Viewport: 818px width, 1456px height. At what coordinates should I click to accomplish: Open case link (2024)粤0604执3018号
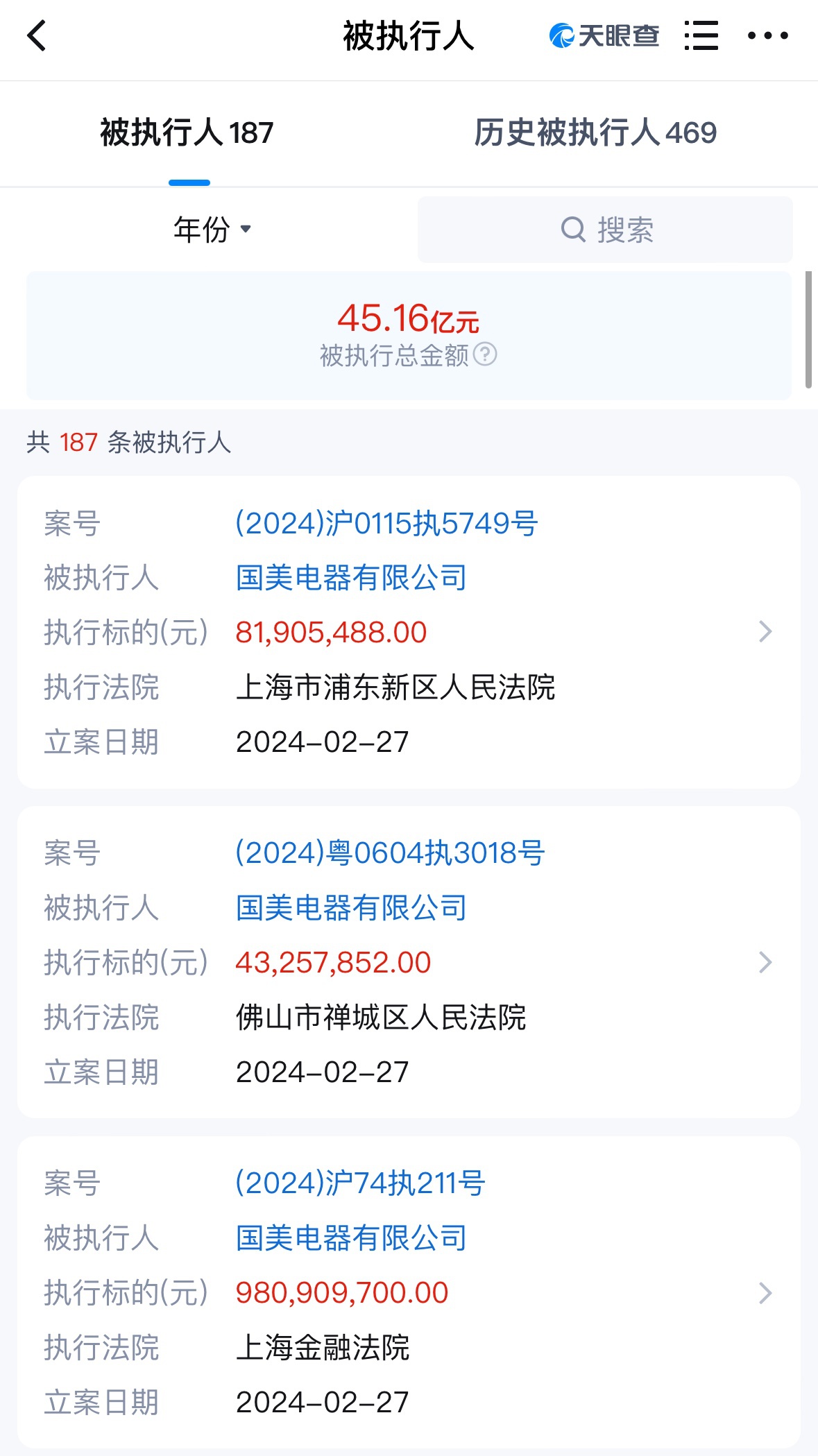tap(390, 853)
